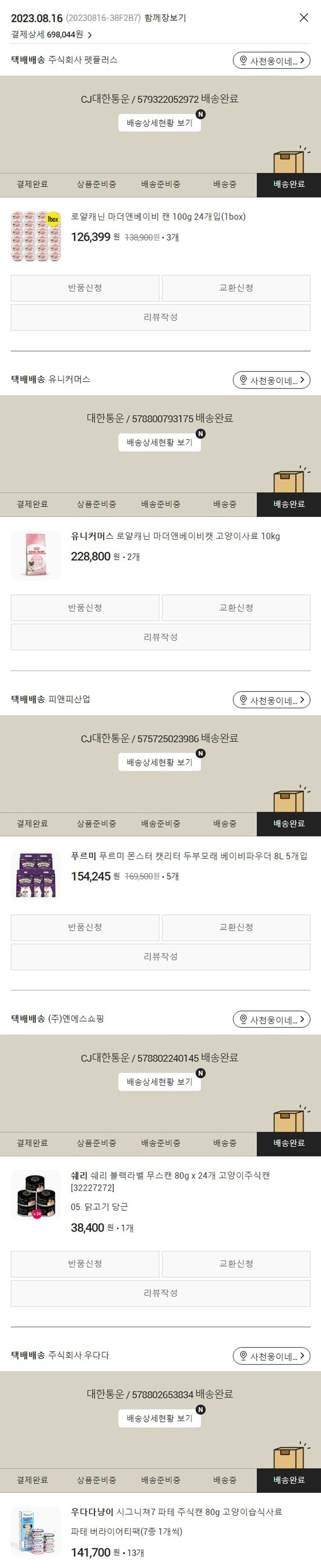The height and width of the screenshot is (1568, 321).
Task: Open 결제상세 payment details
Action: (51, 35)
